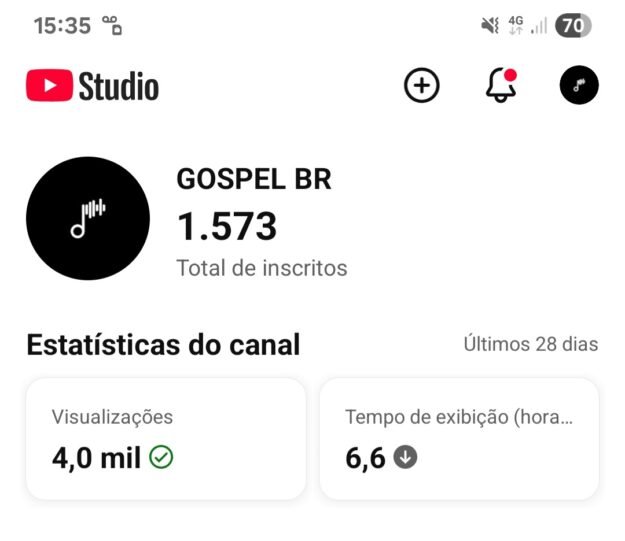Viewport: 625px width, 541px height.
Task: Tap the create plus icon
Action: (422, 86)
